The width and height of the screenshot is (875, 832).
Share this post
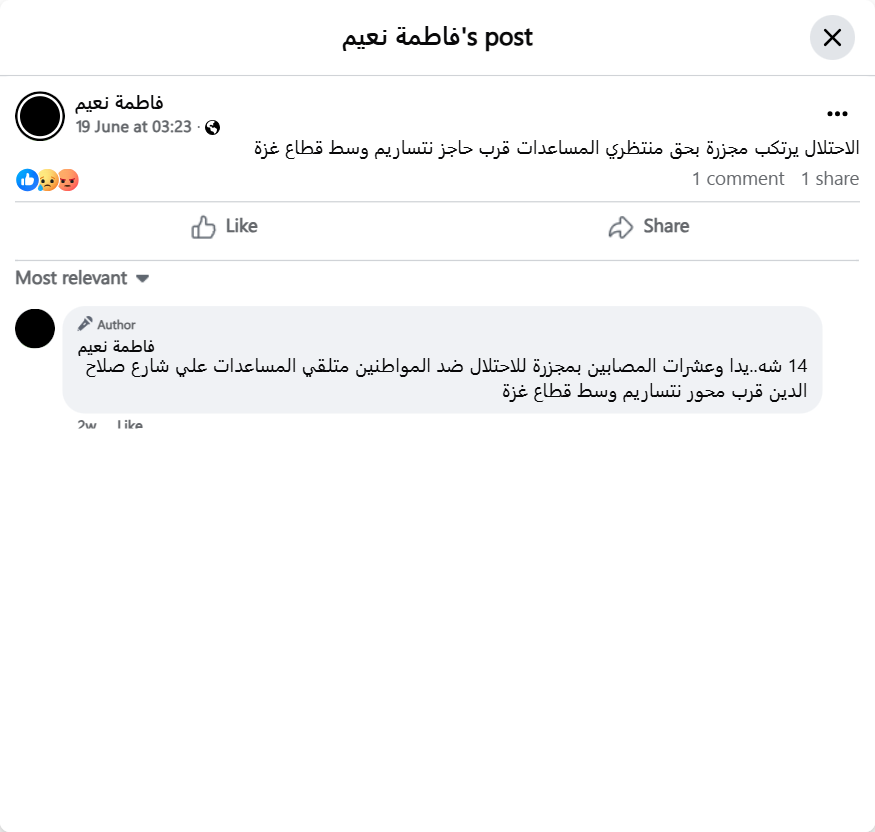[x=648, y=226]
